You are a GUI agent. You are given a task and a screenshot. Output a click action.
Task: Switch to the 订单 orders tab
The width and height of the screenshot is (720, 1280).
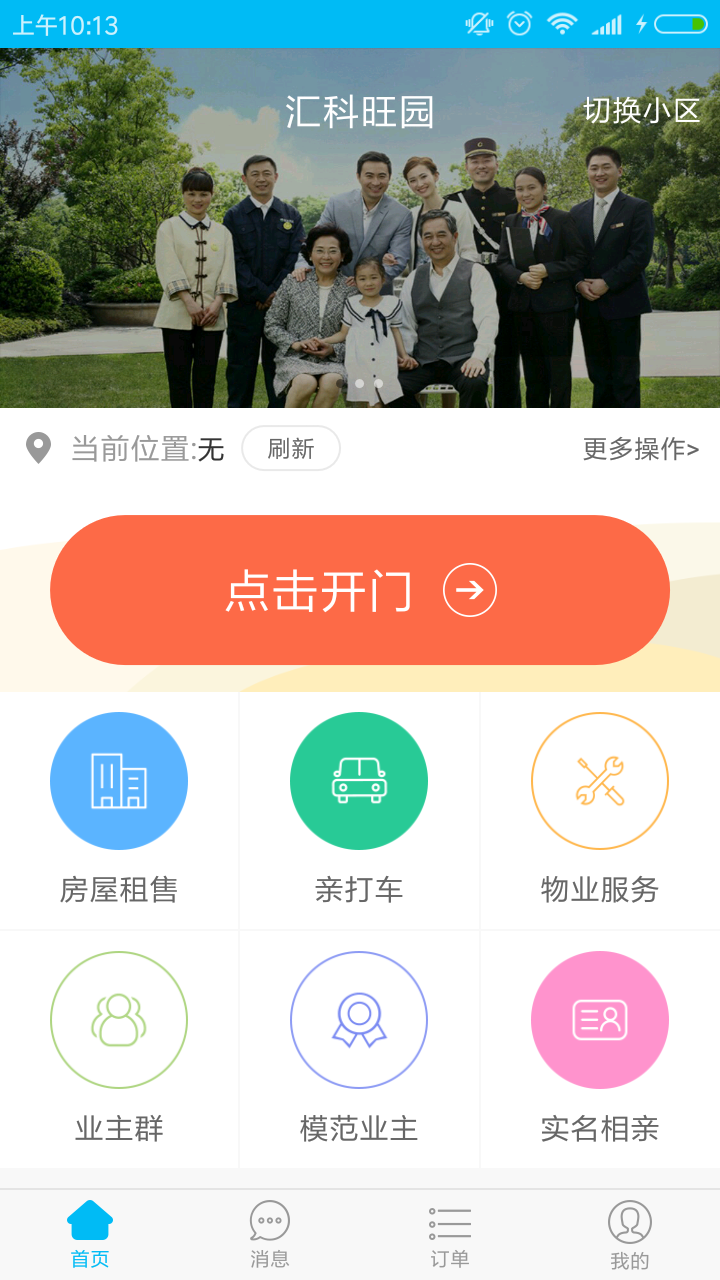[x=450, y=1235]
